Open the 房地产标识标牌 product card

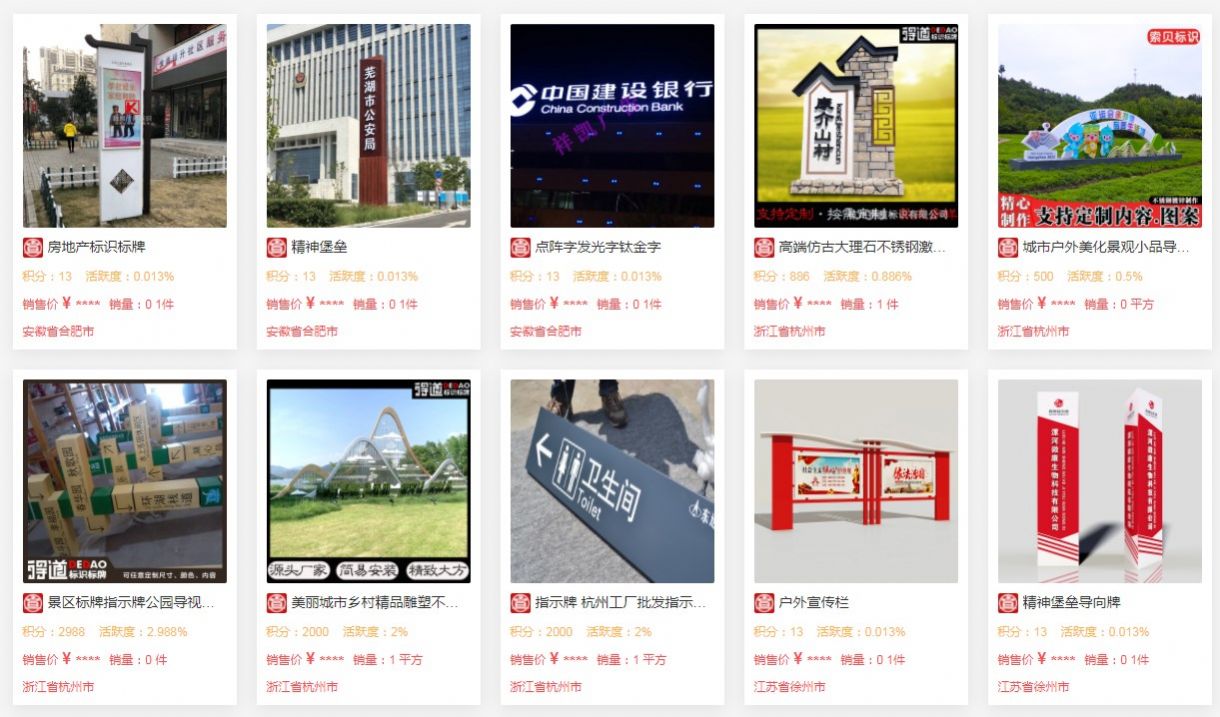(96, 247)
